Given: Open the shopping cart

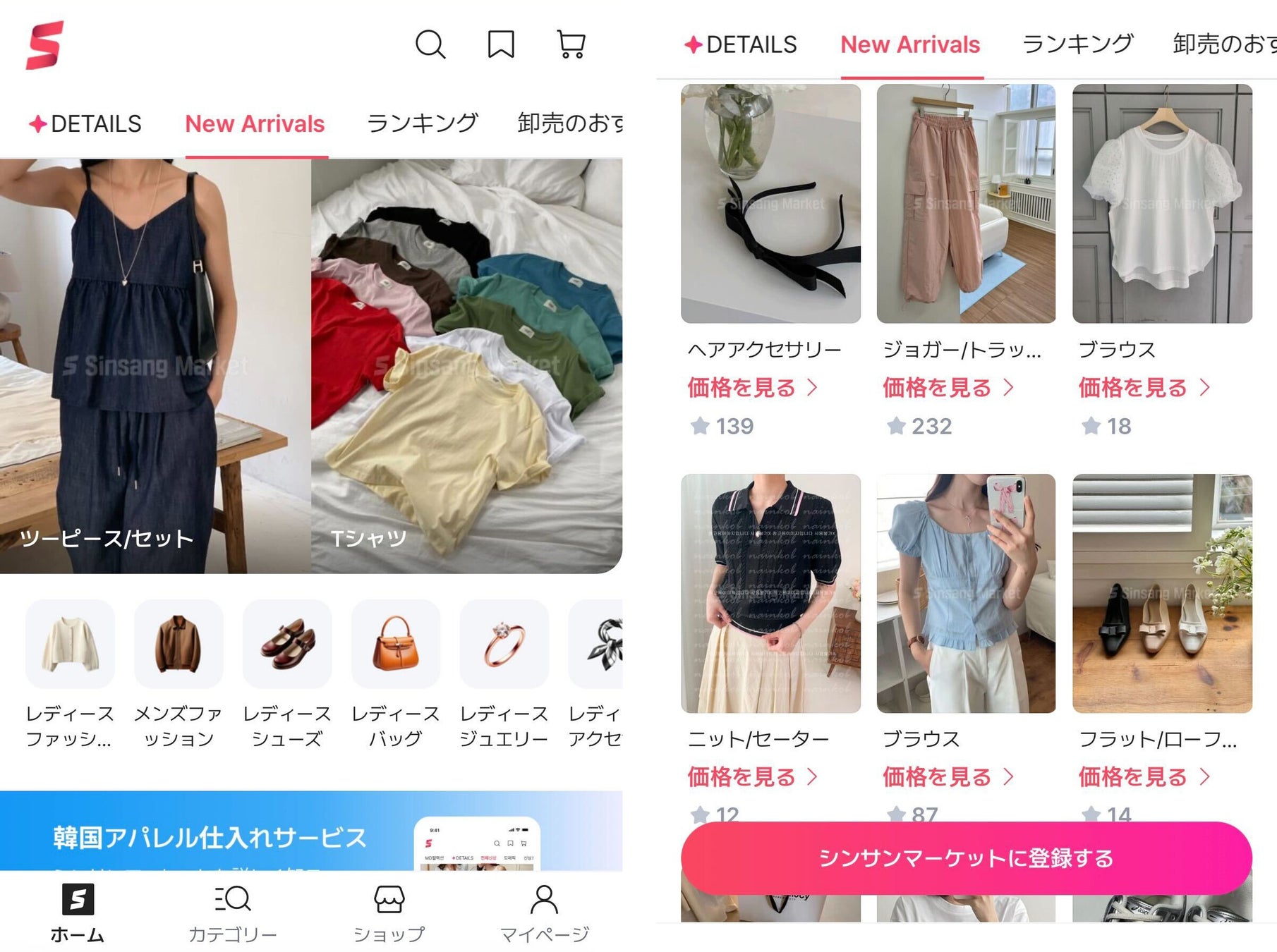Looking at the screenshot, I should tap(571, 44).
